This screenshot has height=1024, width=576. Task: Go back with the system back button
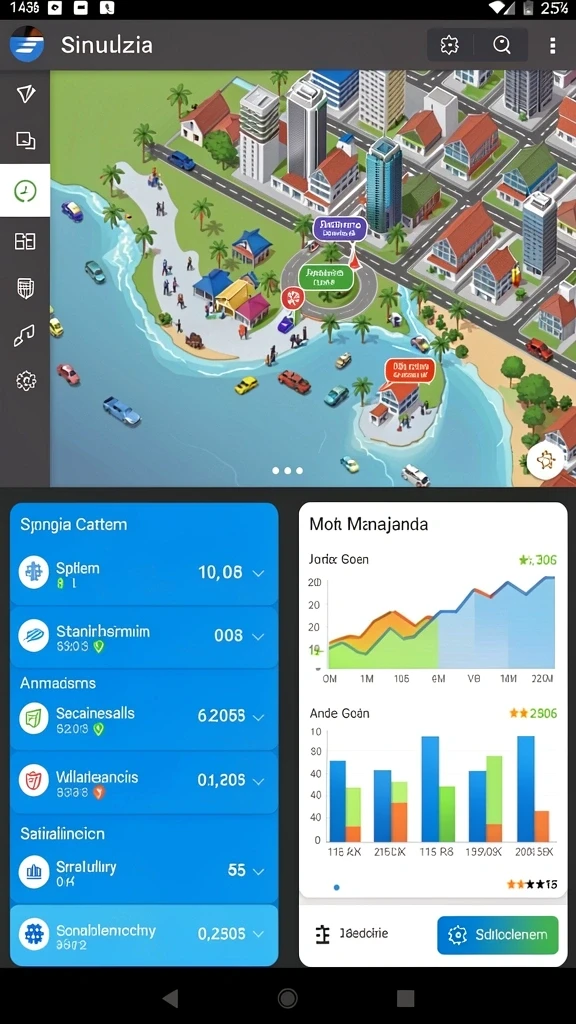[x=170, y=997]
